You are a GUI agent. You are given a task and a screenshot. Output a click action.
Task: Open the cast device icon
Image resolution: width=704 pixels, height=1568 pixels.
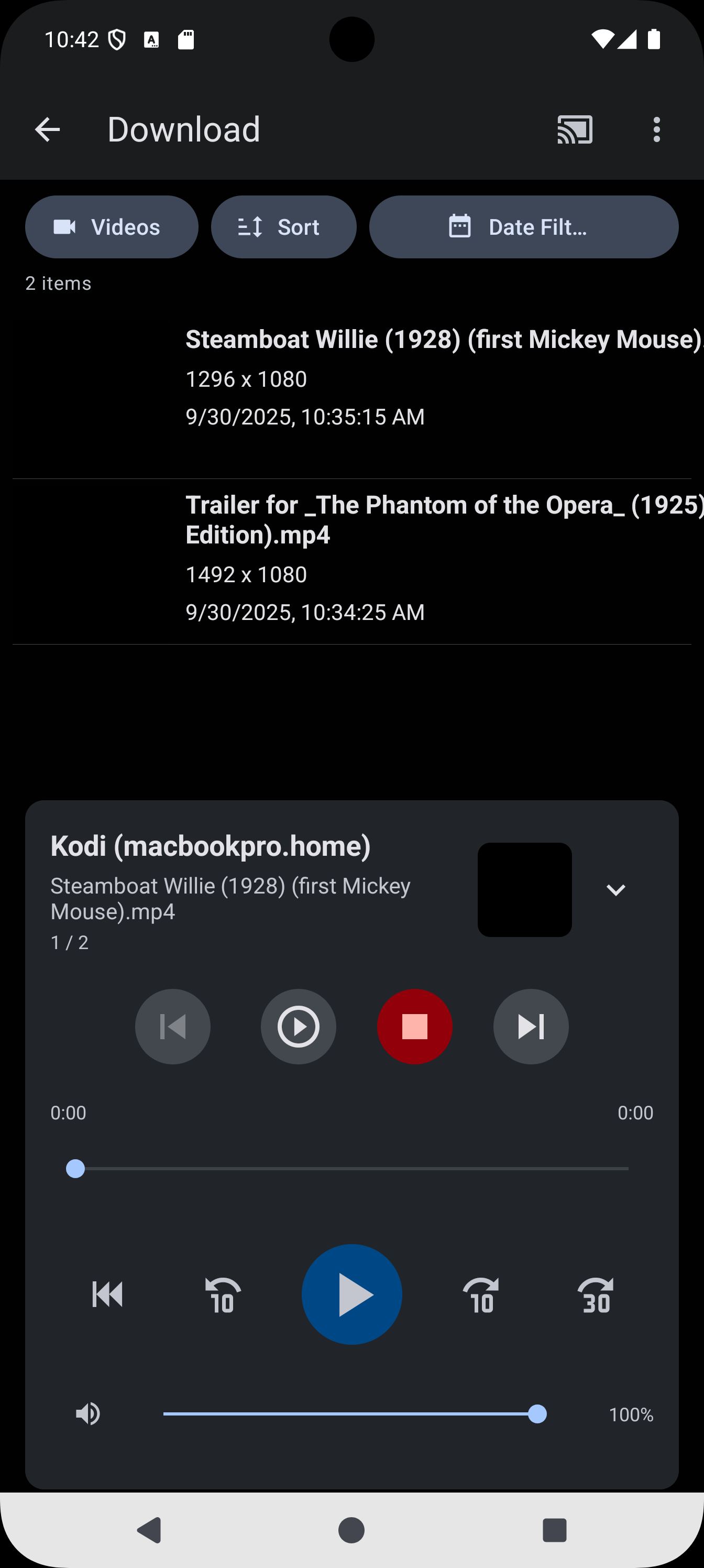click(x=575, y=129)
